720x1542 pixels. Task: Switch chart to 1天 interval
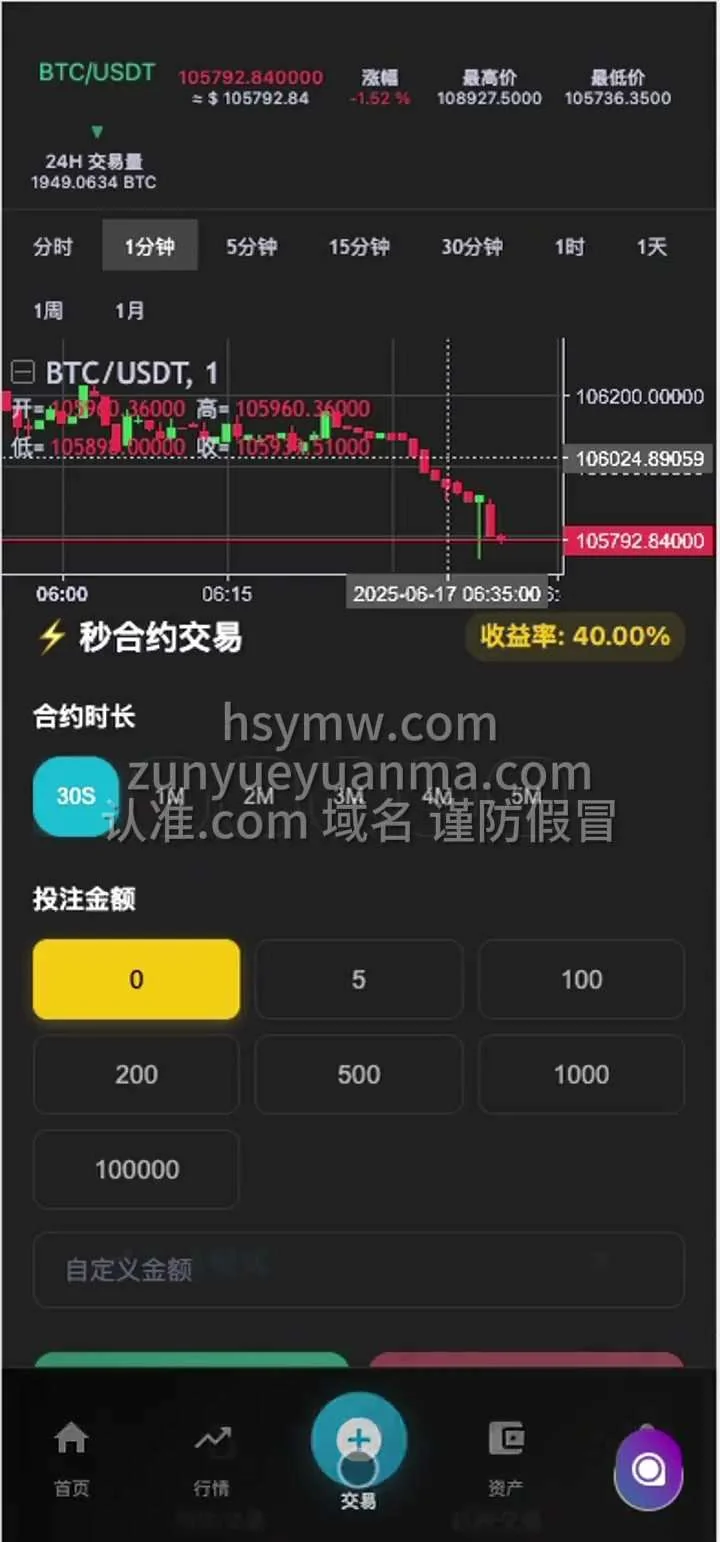(x=651, y=247)
